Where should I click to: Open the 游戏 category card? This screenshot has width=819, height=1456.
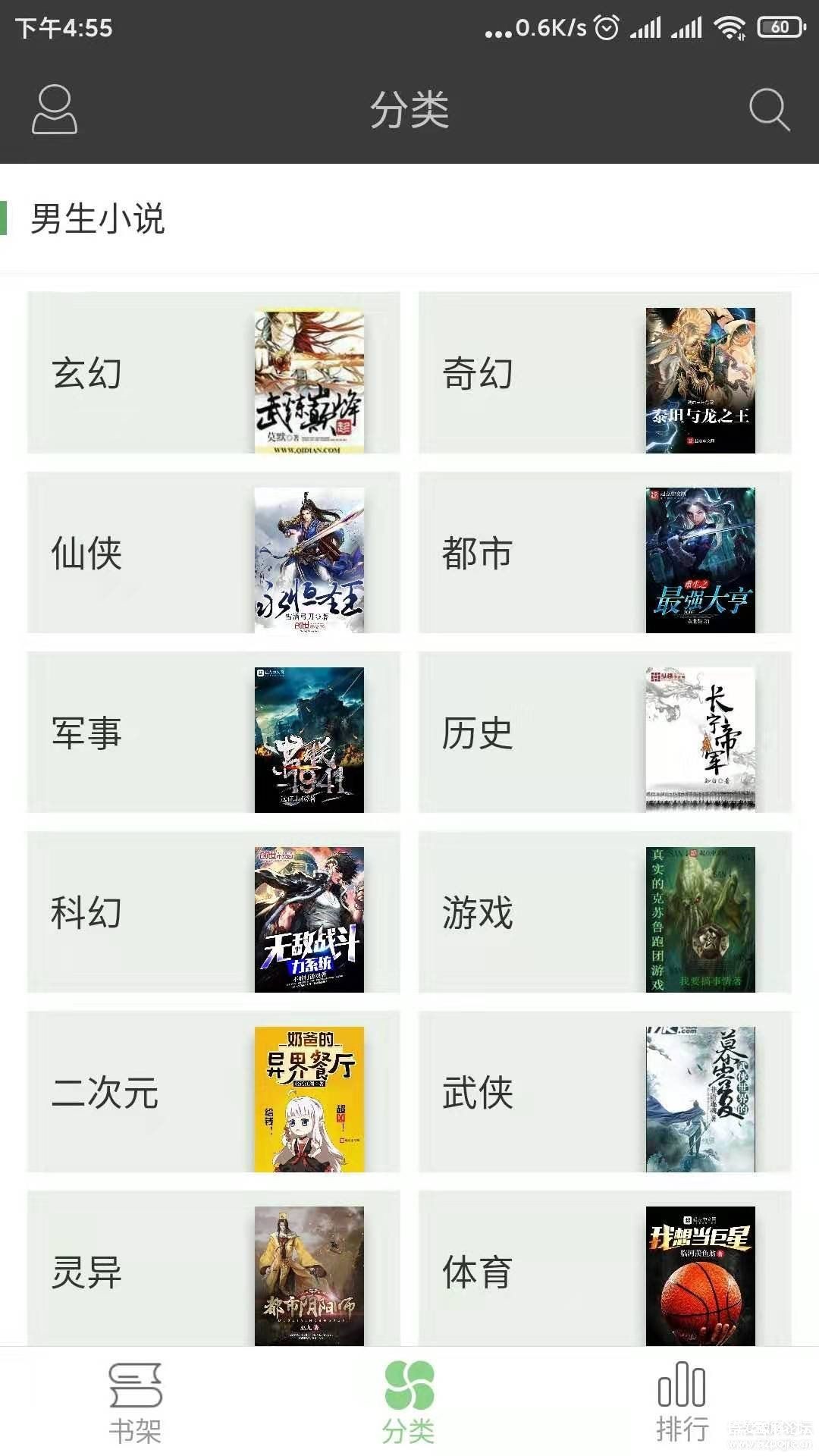(604, 912)
